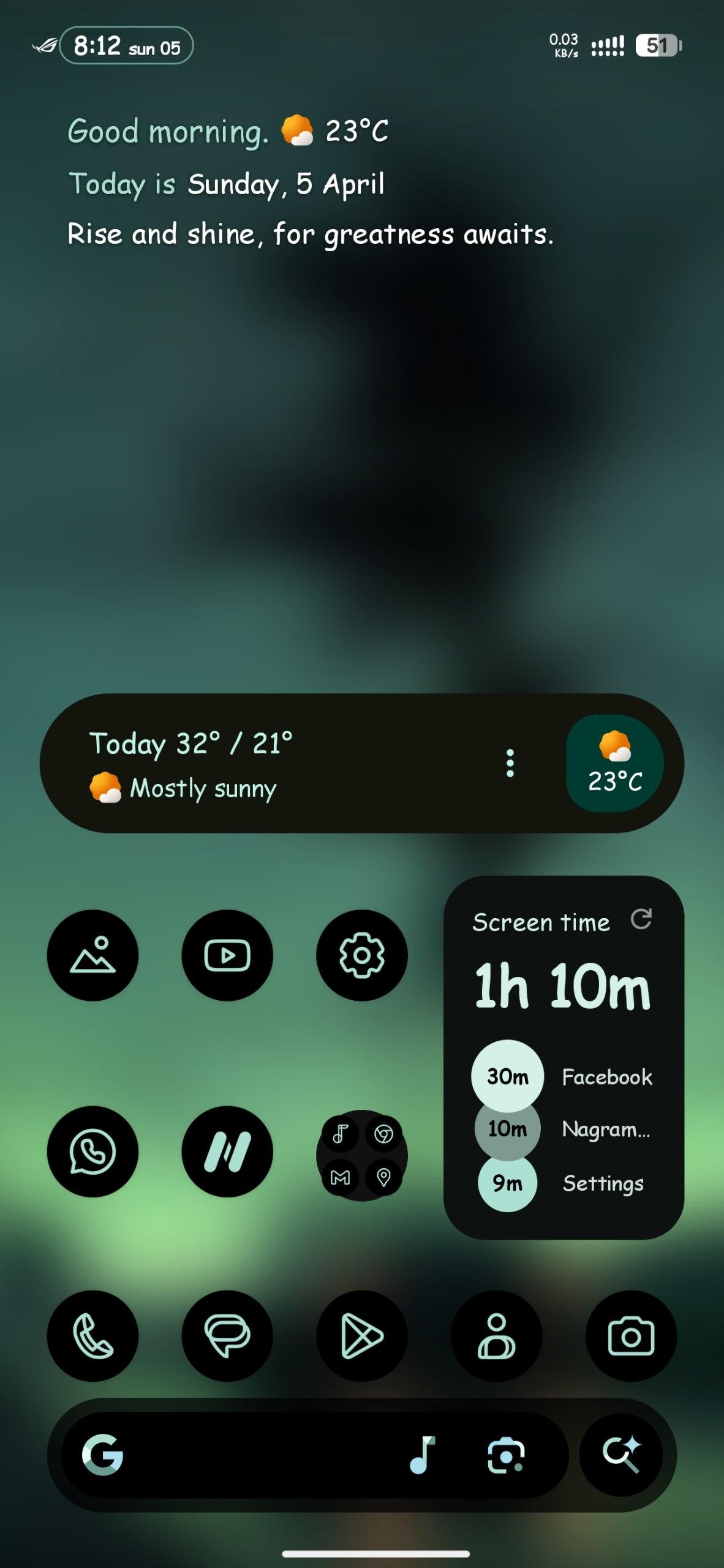Open the Settings gear app

pos(361,955)
